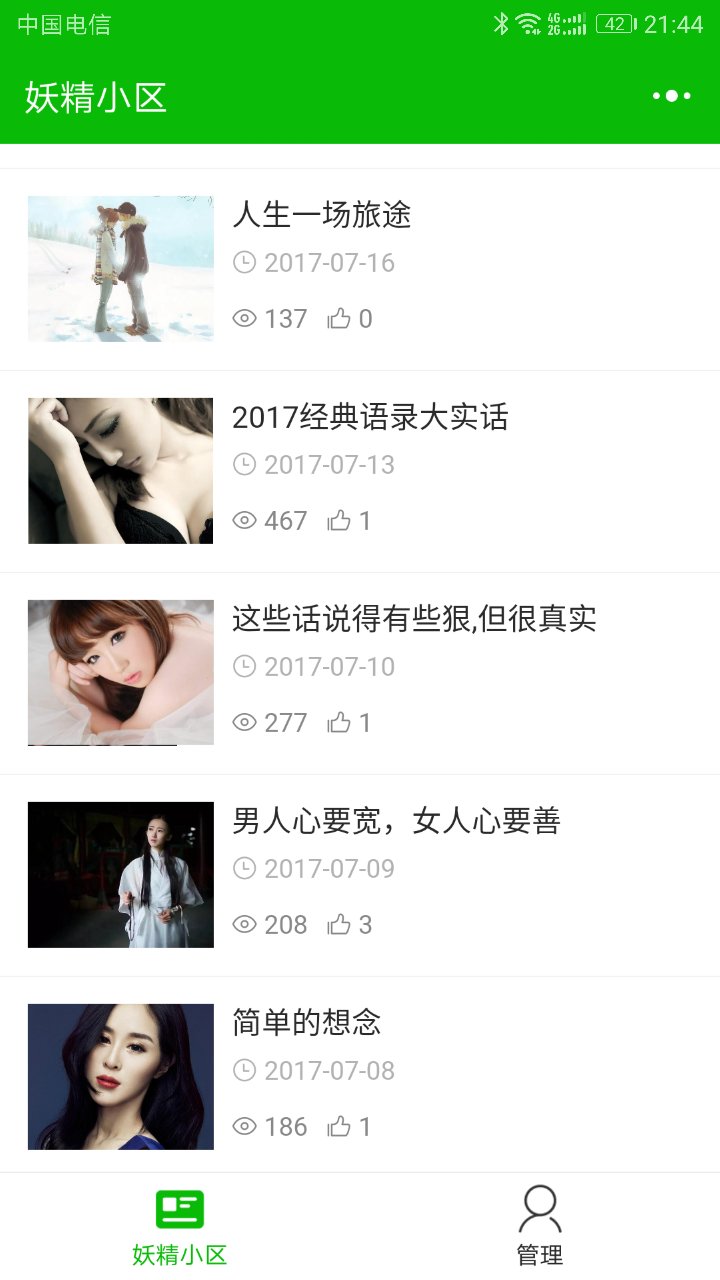Click the title 男人心要宽，女人心要善

[397, 820]
